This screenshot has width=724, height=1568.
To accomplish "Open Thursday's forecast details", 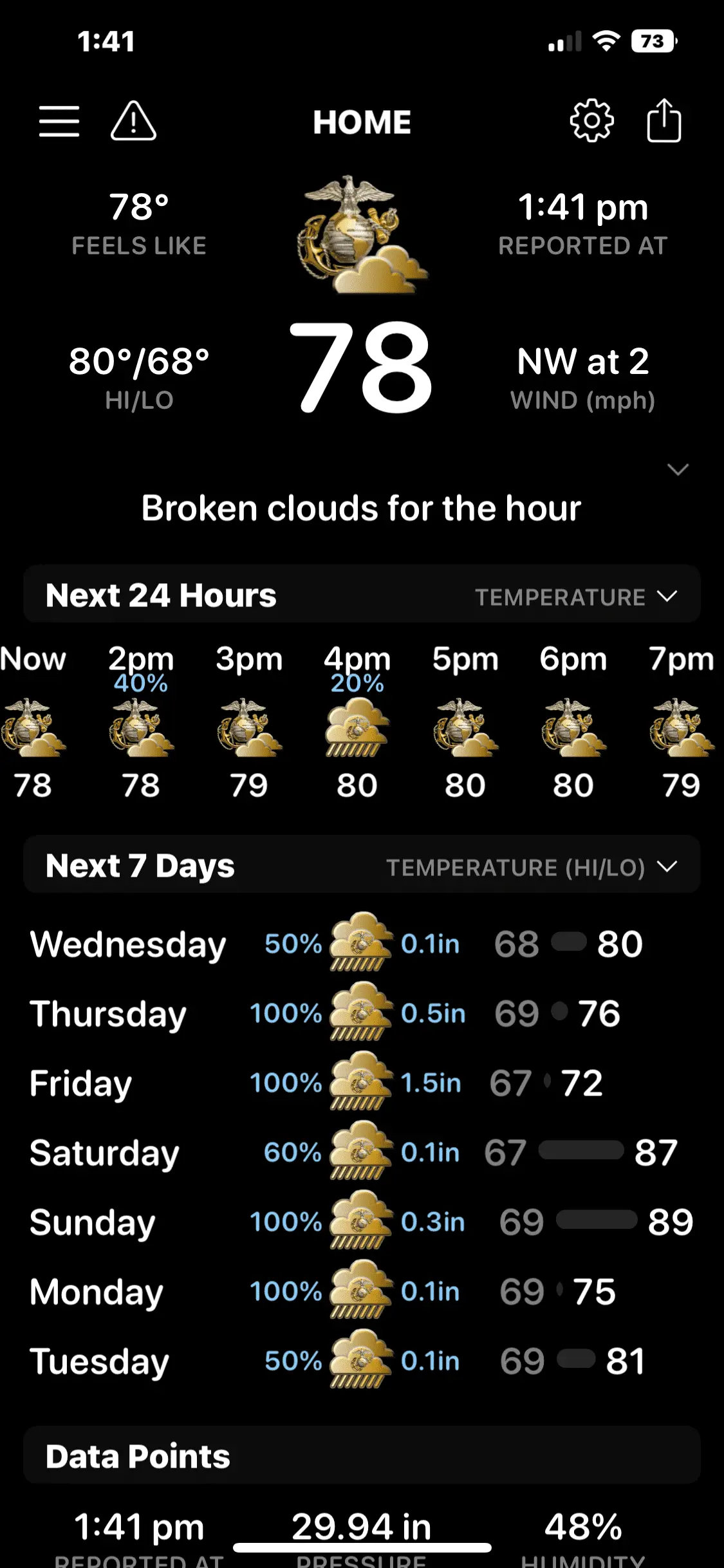I will click(x=362, y=1014).
